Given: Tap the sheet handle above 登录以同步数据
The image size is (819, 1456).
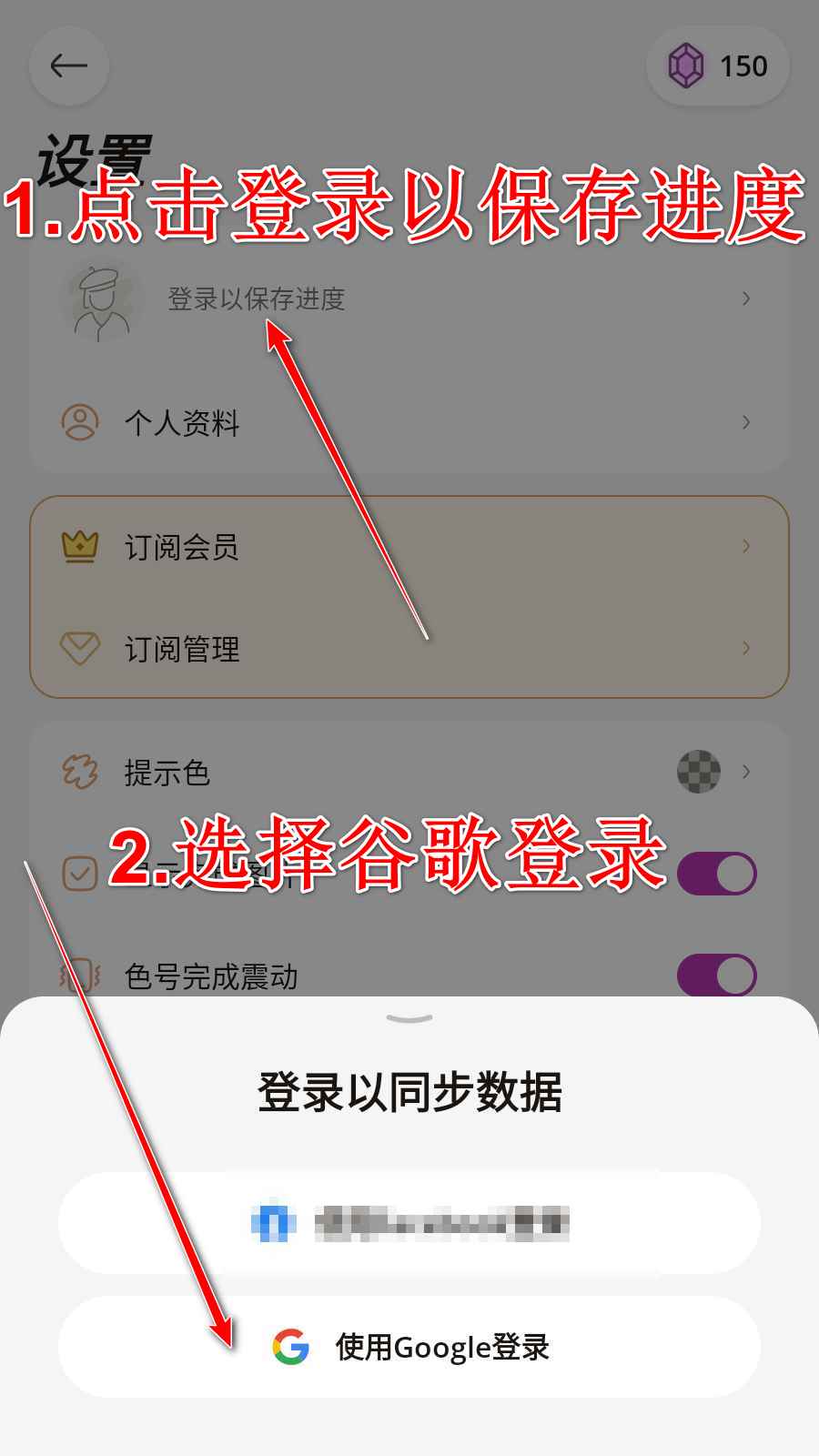Looking at the screenshot, I should 409,1019.
